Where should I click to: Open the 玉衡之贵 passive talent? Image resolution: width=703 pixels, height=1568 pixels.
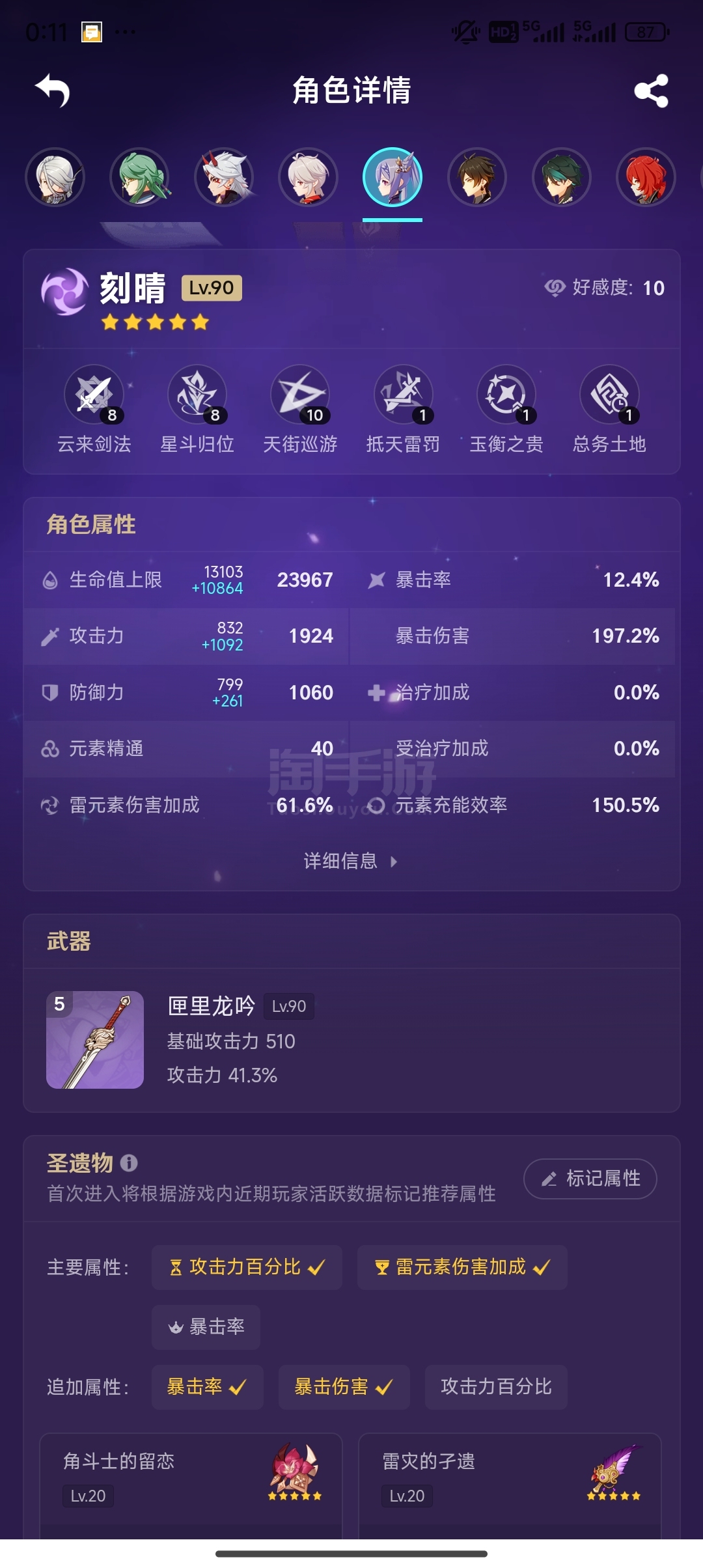(506, 394)
